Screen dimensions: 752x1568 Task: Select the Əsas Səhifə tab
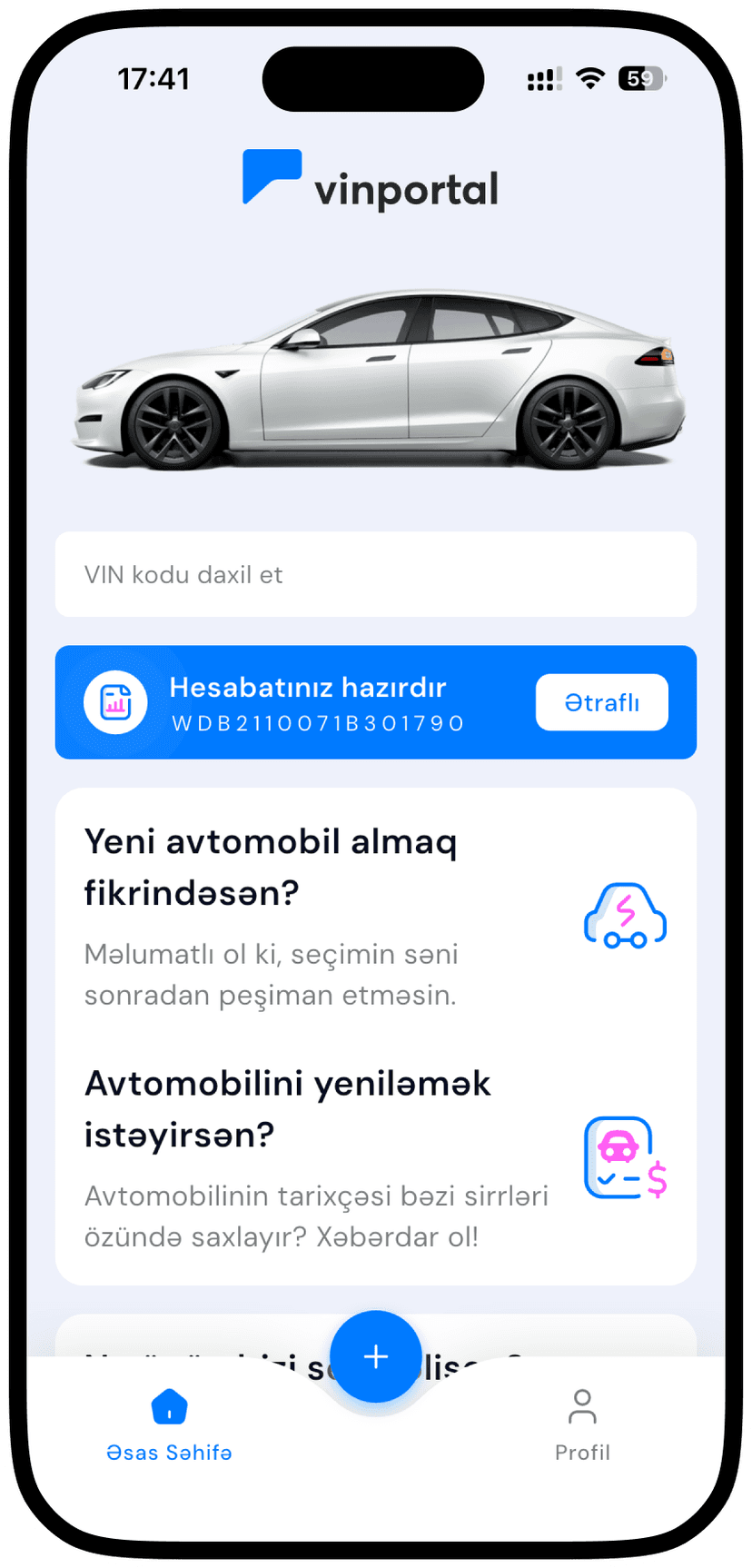click(x=170, y=1424)
